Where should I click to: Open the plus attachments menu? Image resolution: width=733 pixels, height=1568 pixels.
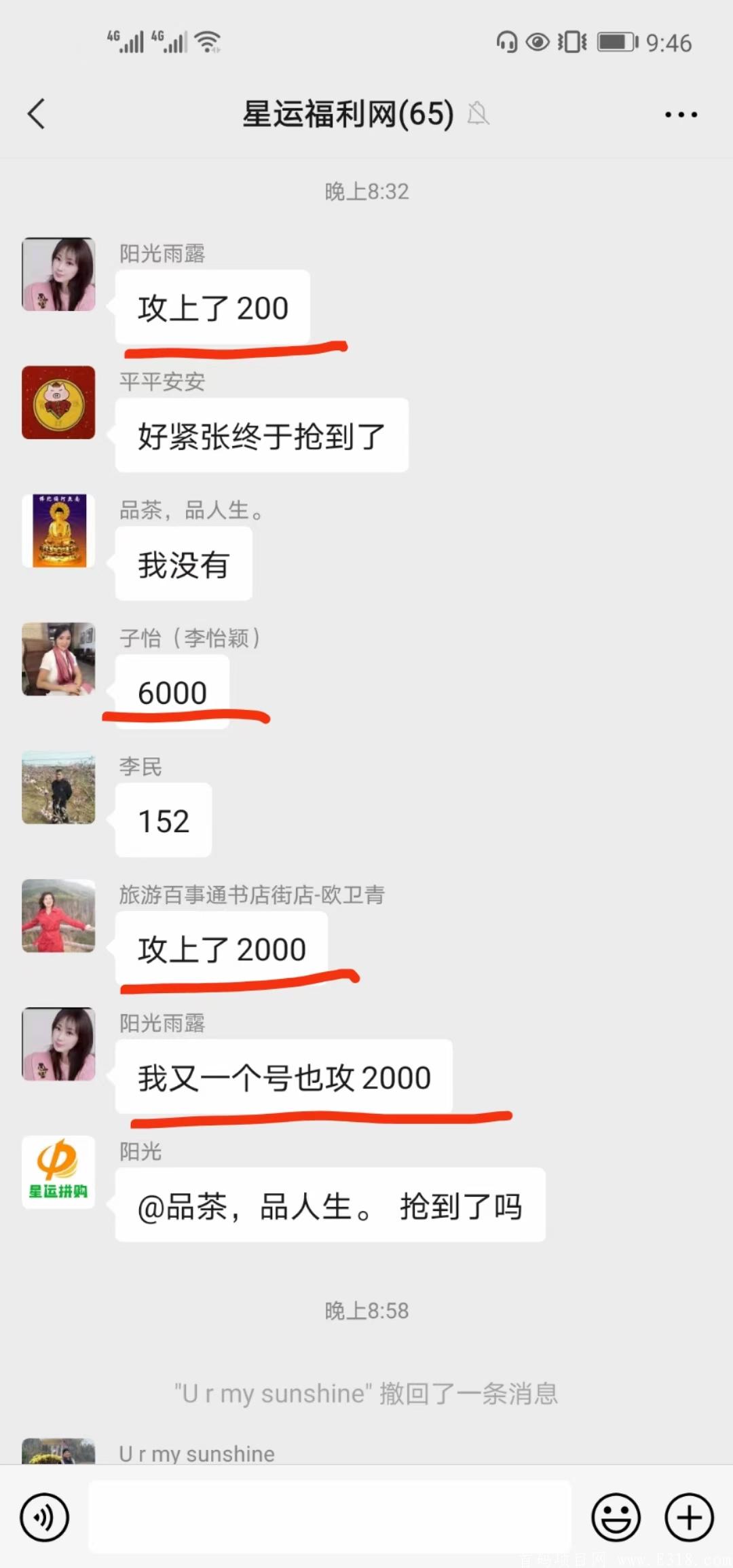(689, 1516)
